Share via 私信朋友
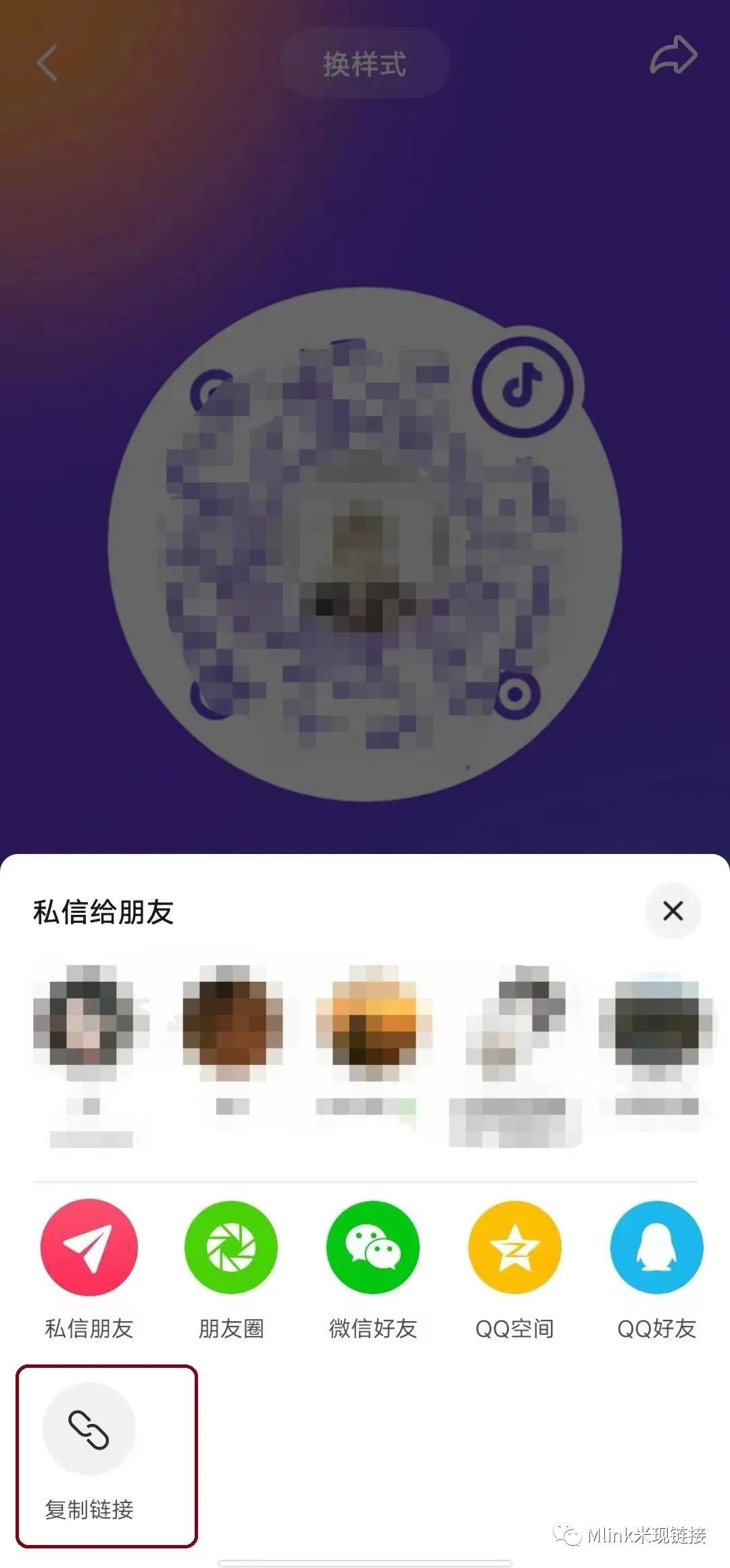Image resolution: width=730 pixels, height=1568 pixels. (89, 1247)
